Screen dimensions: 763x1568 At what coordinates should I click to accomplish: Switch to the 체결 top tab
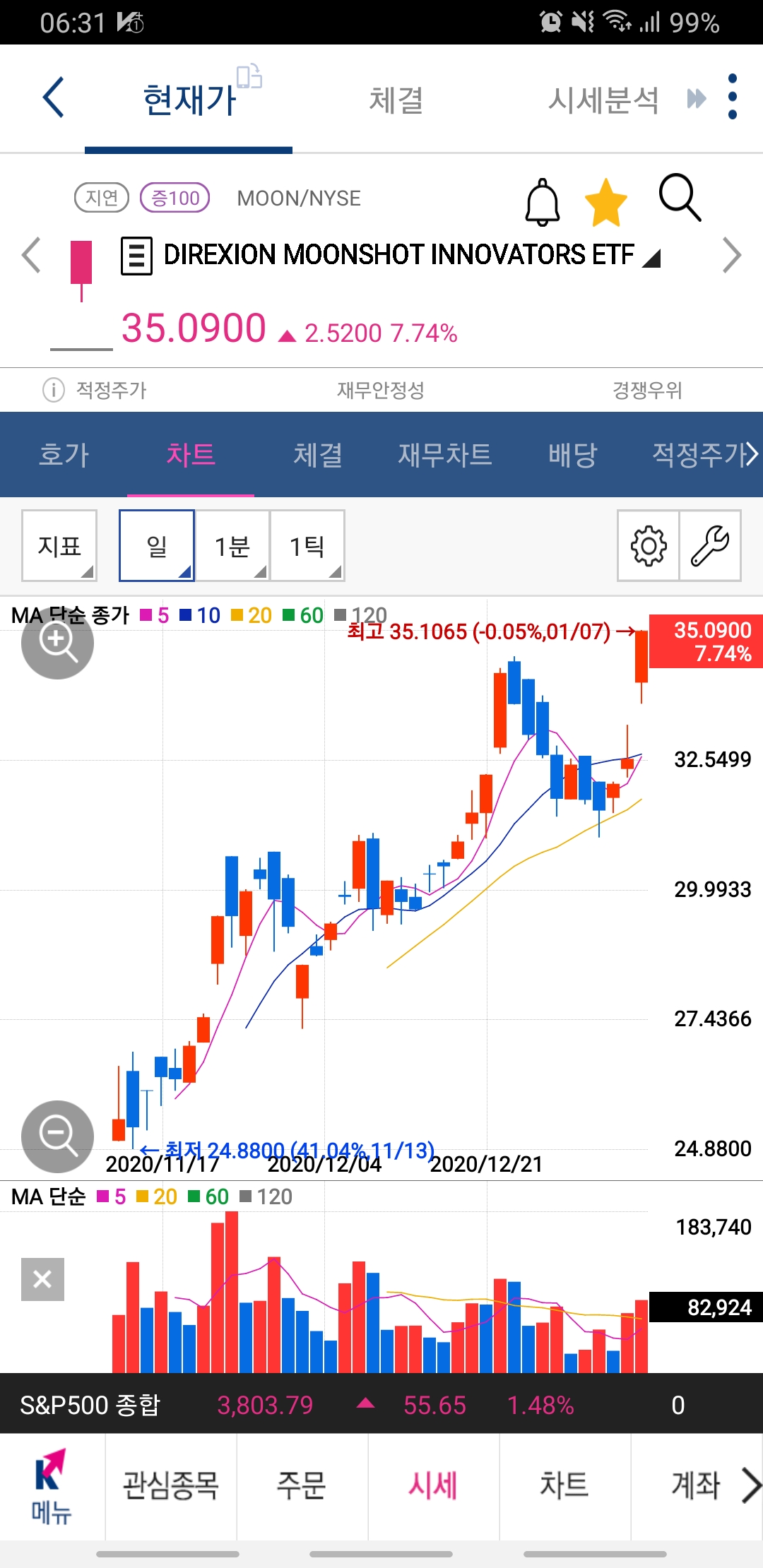pos(396,100)
